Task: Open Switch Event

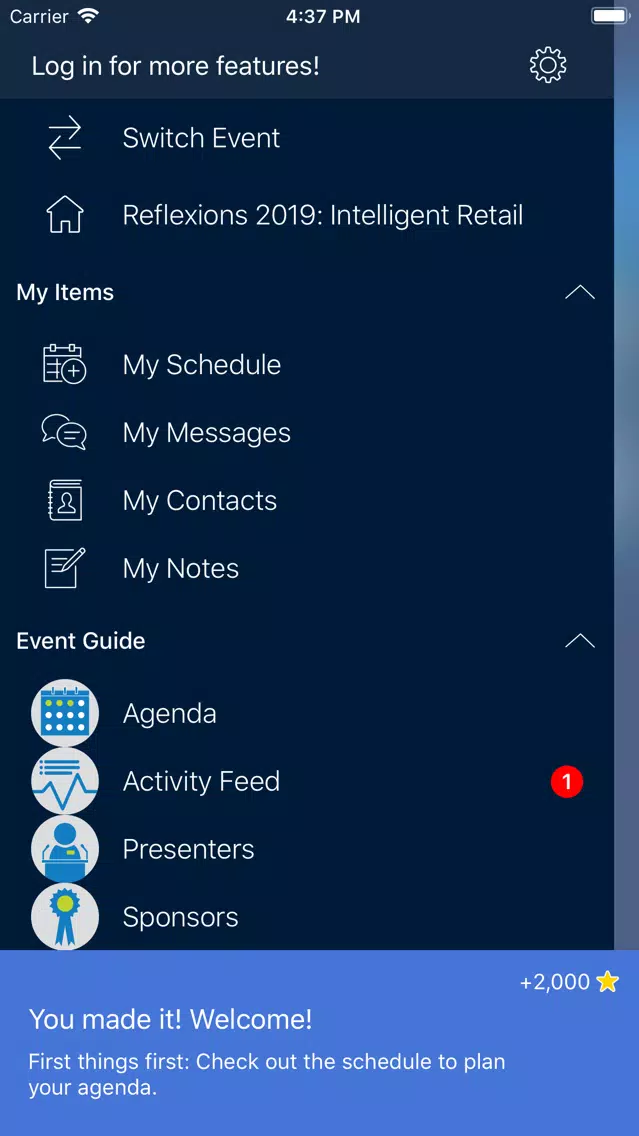Action: click(307, 138)
